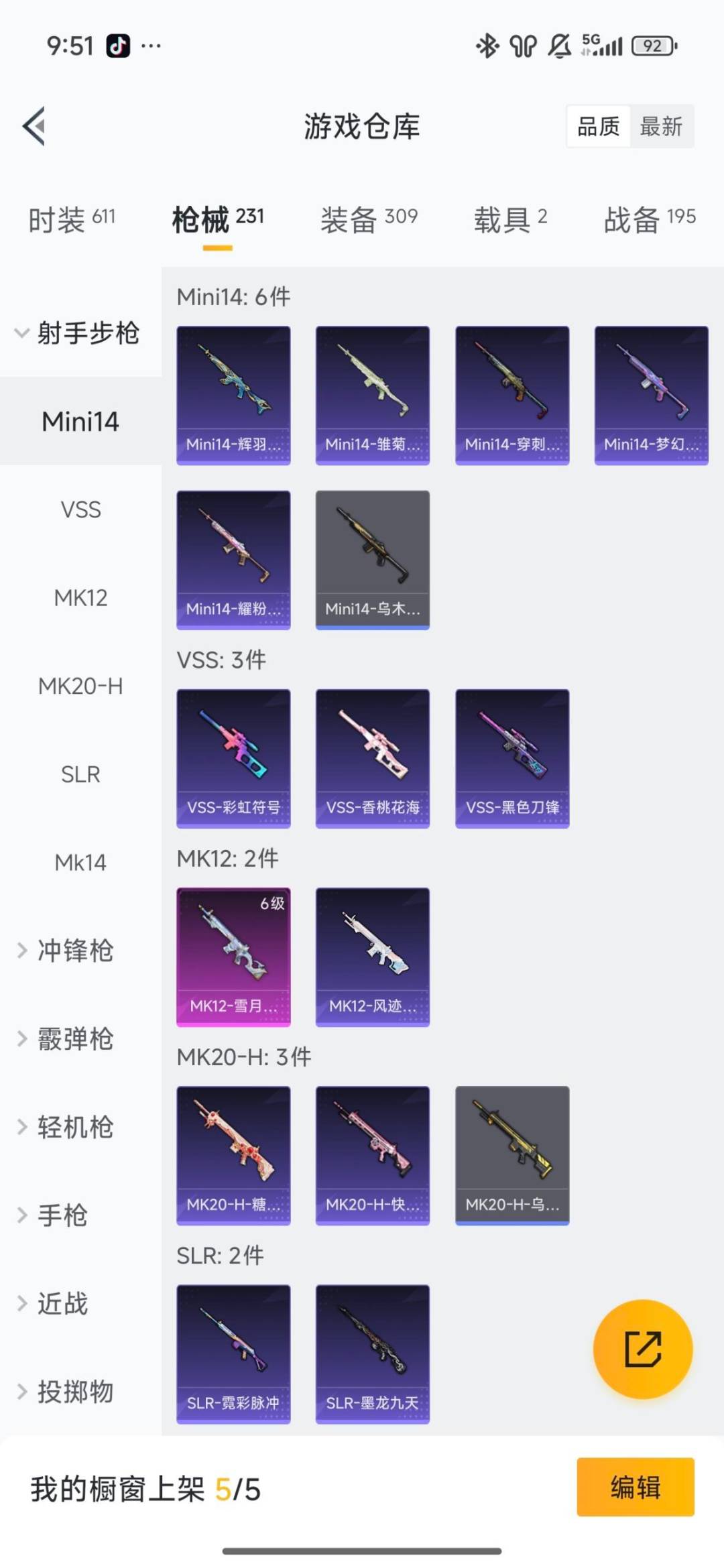Go back using the top-left arrow
The height and width of the screenshot is (1568, 724).
click(x=34, y=126)
